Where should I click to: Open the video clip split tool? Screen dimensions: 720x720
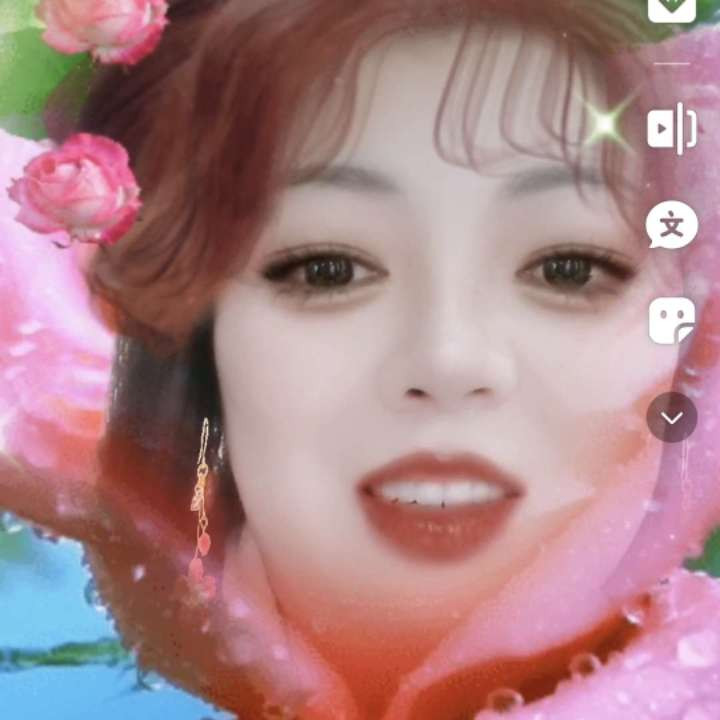tap(671, 128)
